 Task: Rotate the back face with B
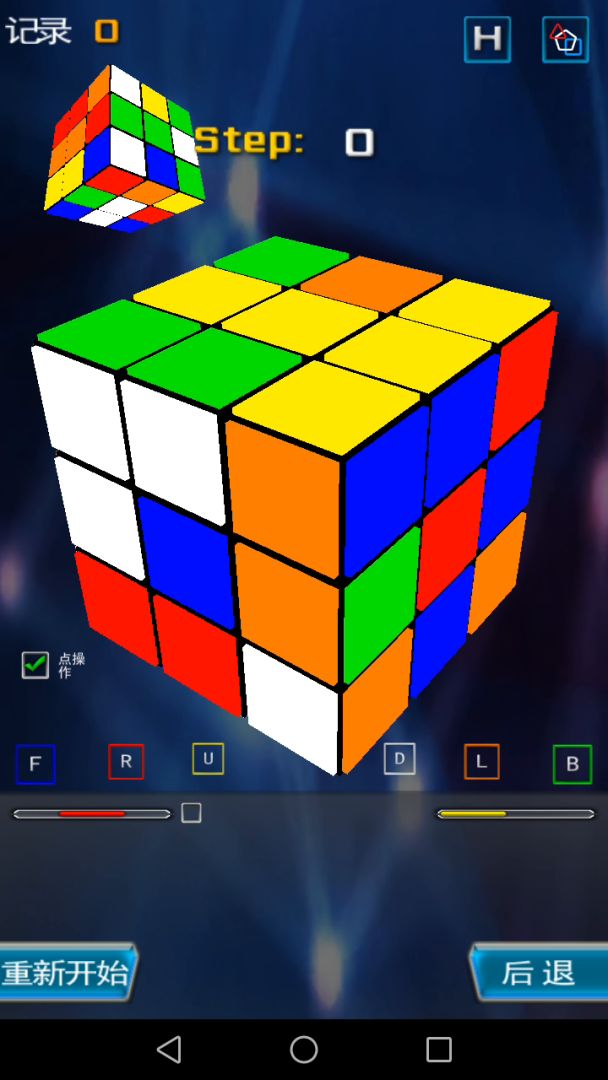[x=572, y=765]
